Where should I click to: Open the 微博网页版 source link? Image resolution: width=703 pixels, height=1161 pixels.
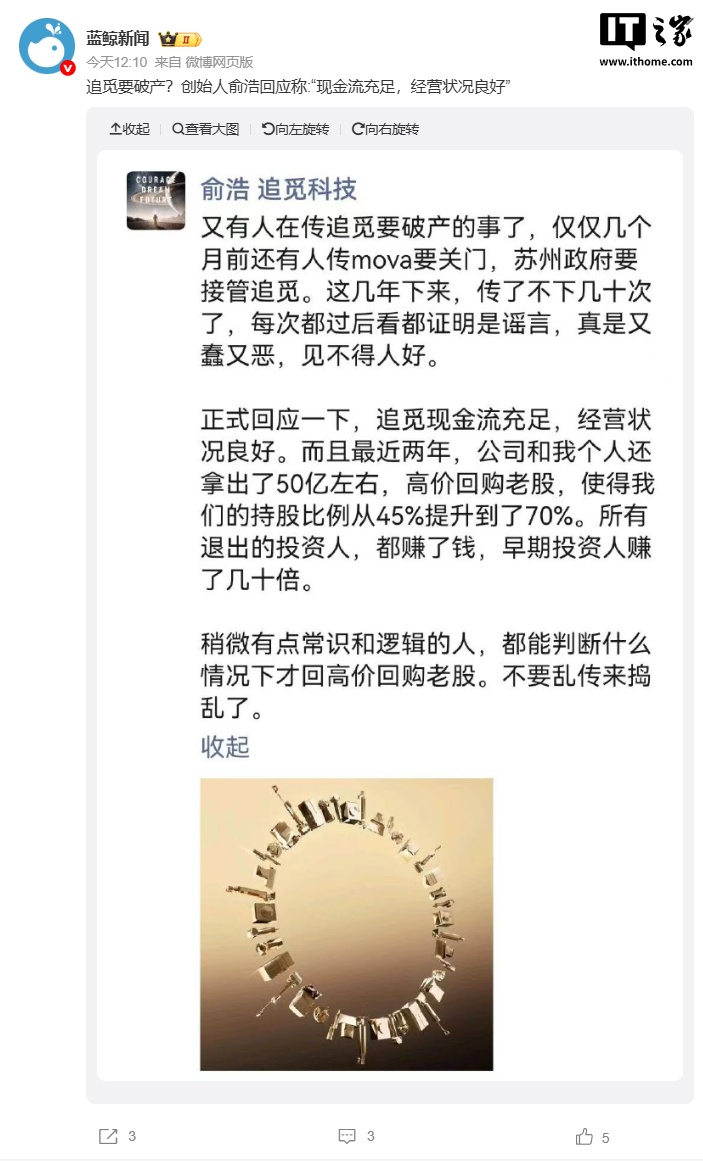tap(219, 62)
